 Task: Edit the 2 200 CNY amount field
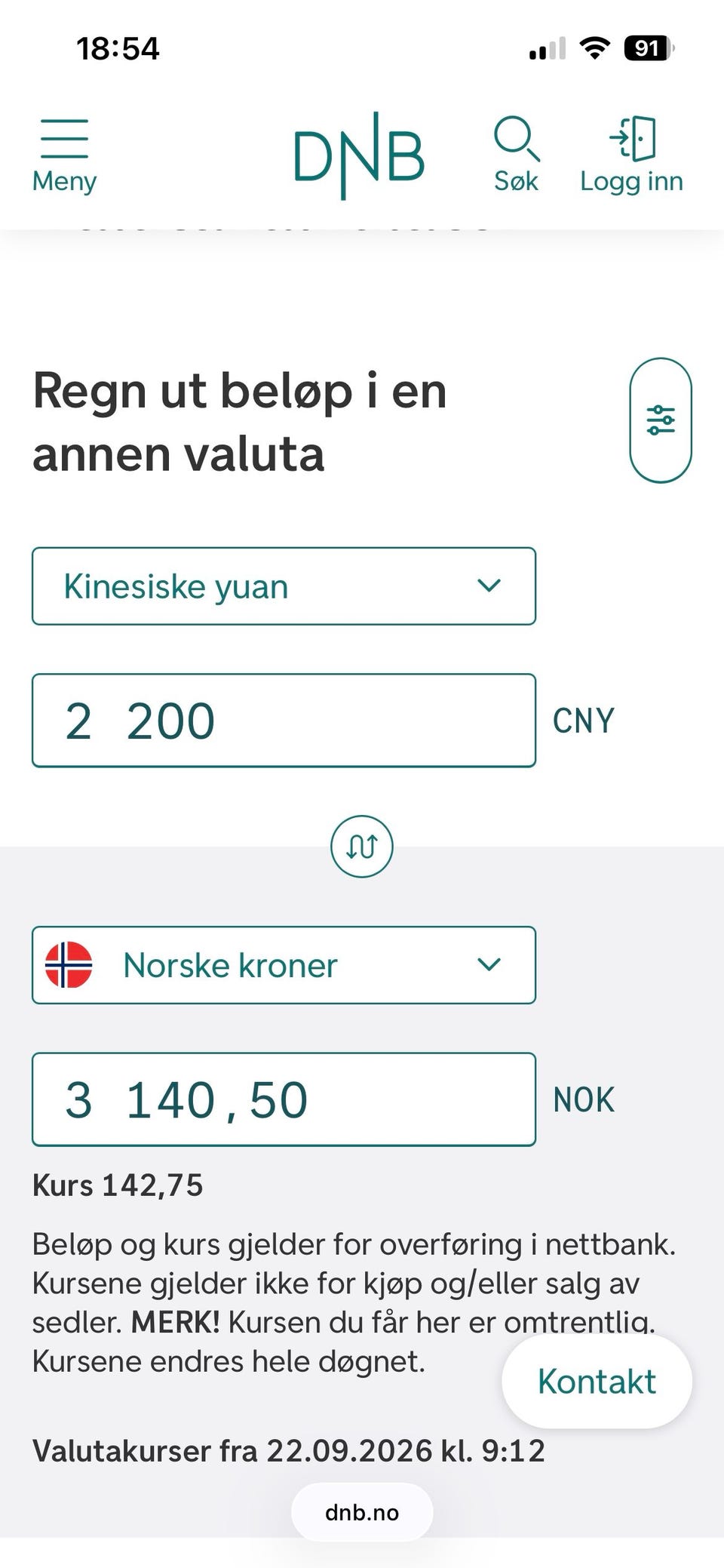[x=284, y=721]
